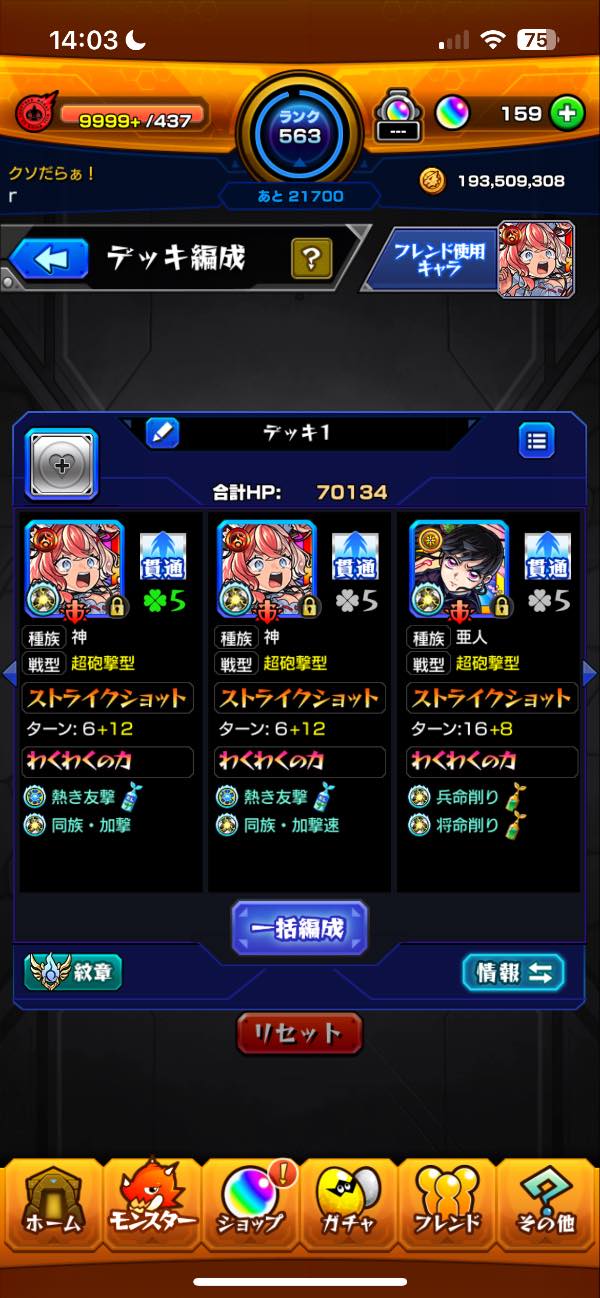Edit the デッキ1 name with pencil
The height and width of the screenshot is (1298, 600).
[162, 433]
